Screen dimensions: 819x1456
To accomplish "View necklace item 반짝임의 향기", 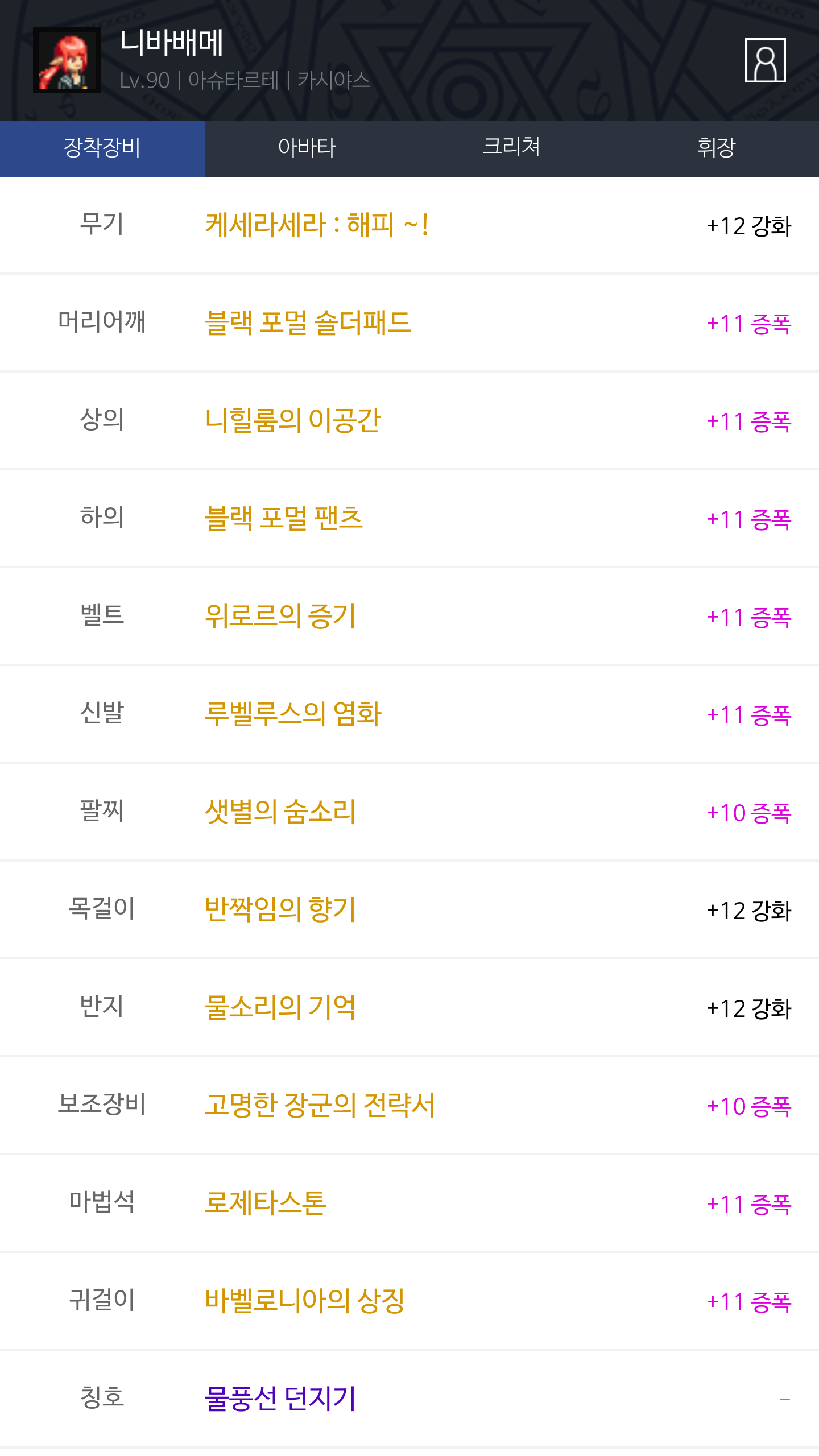I will 280,910.
